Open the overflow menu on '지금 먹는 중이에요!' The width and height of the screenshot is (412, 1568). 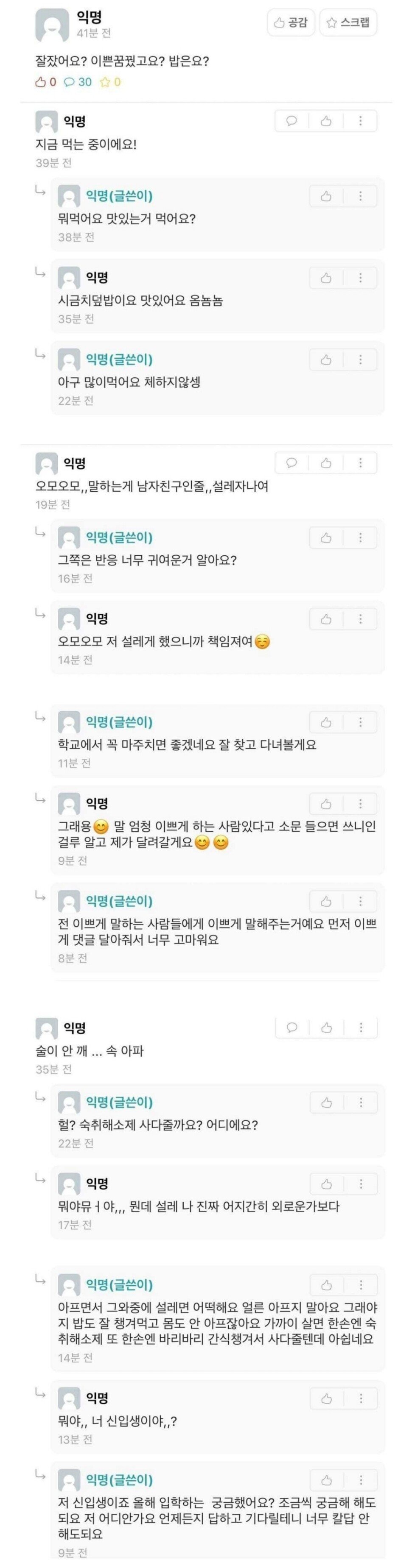[360, 121]
